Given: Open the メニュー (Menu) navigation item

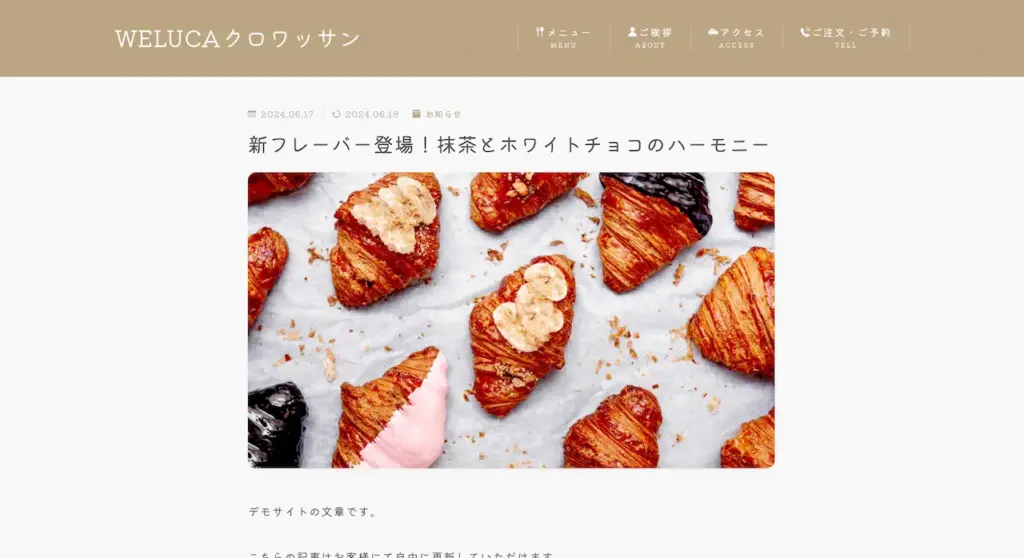Looking at the screenshot, I should pyautogui.click(x=563, y=37).
